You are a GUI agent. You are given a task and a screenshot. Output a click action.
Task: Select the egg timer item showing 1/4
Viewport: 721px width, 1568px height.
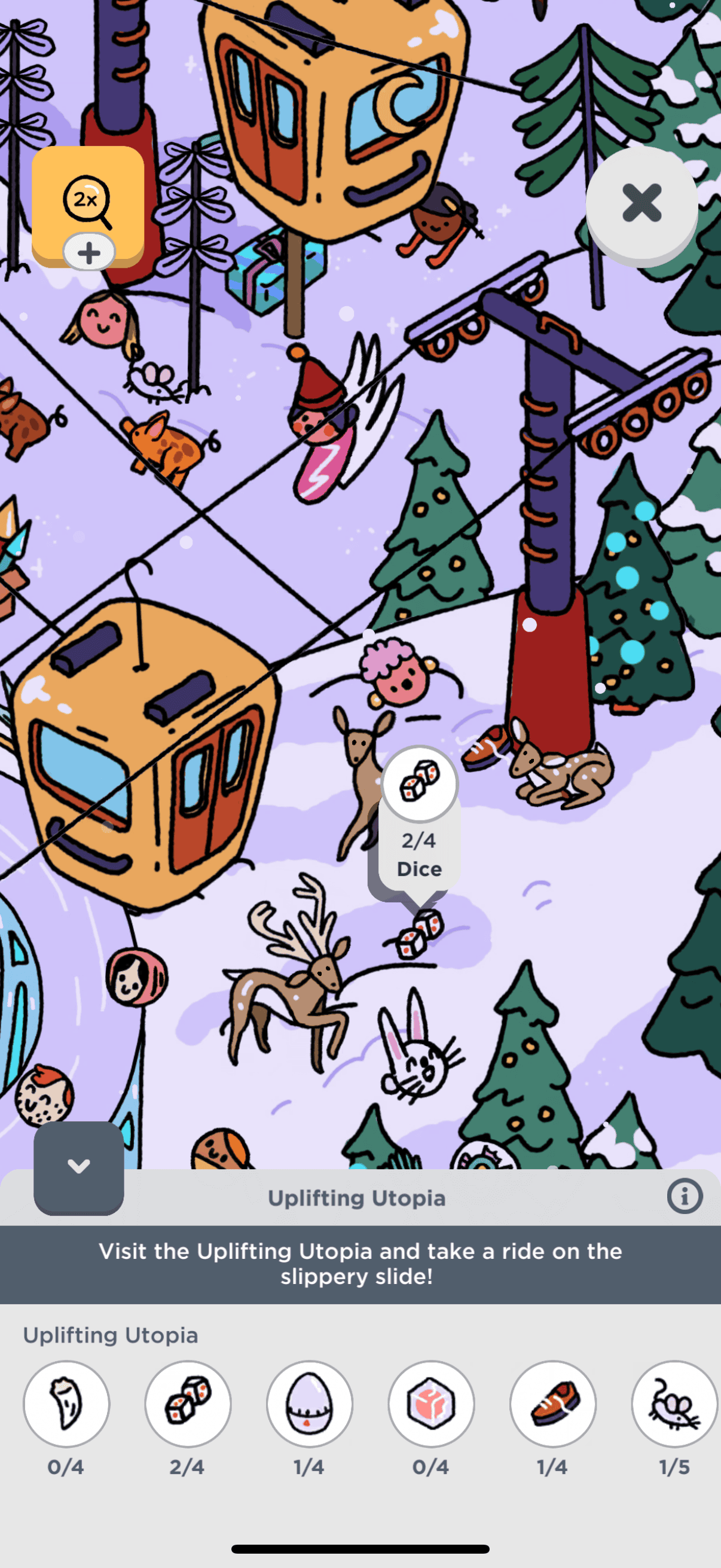(310, 1404)
